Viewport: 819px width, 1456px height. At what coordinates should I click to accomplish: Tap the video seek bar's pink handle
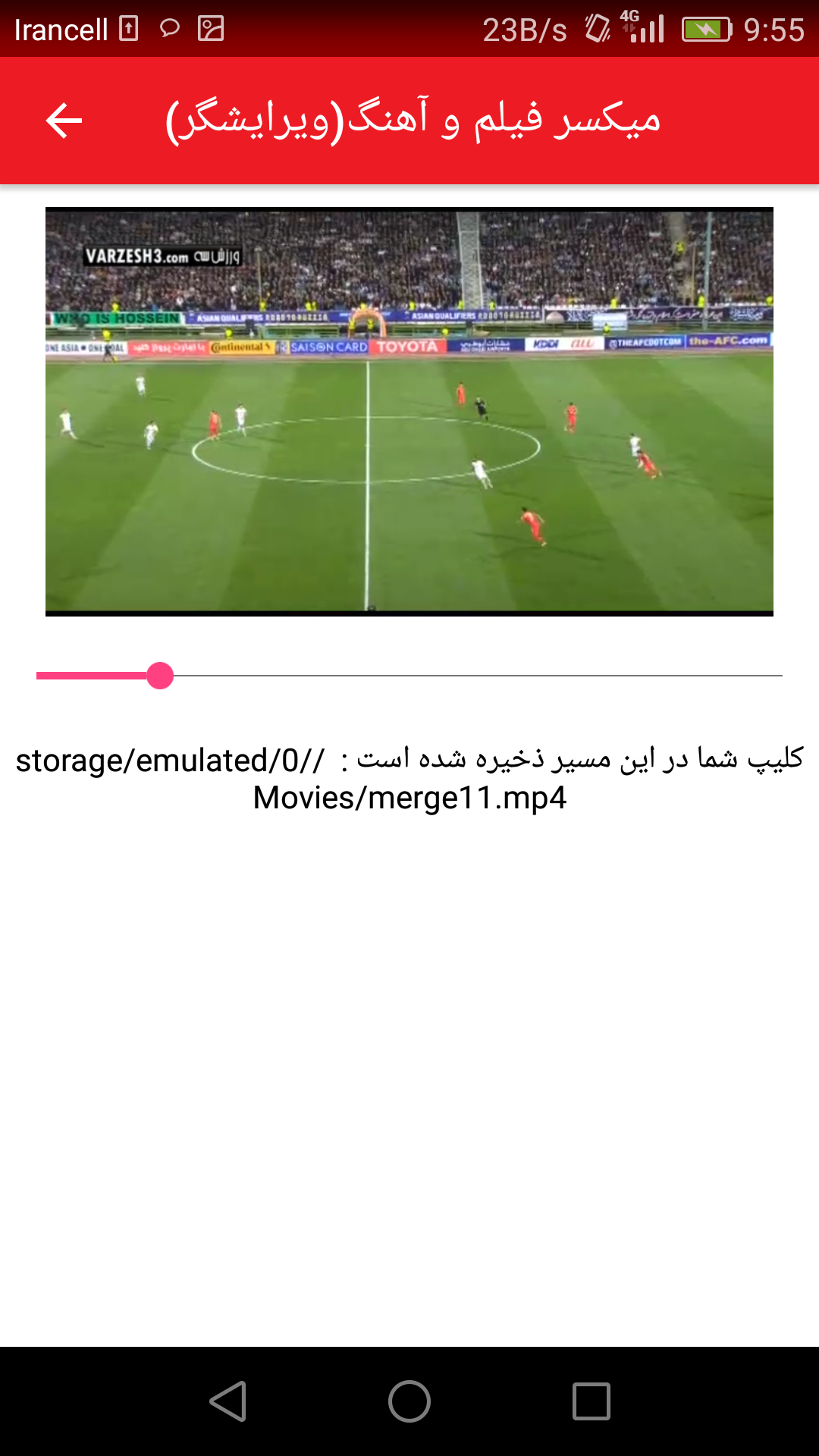pos(160,676)
